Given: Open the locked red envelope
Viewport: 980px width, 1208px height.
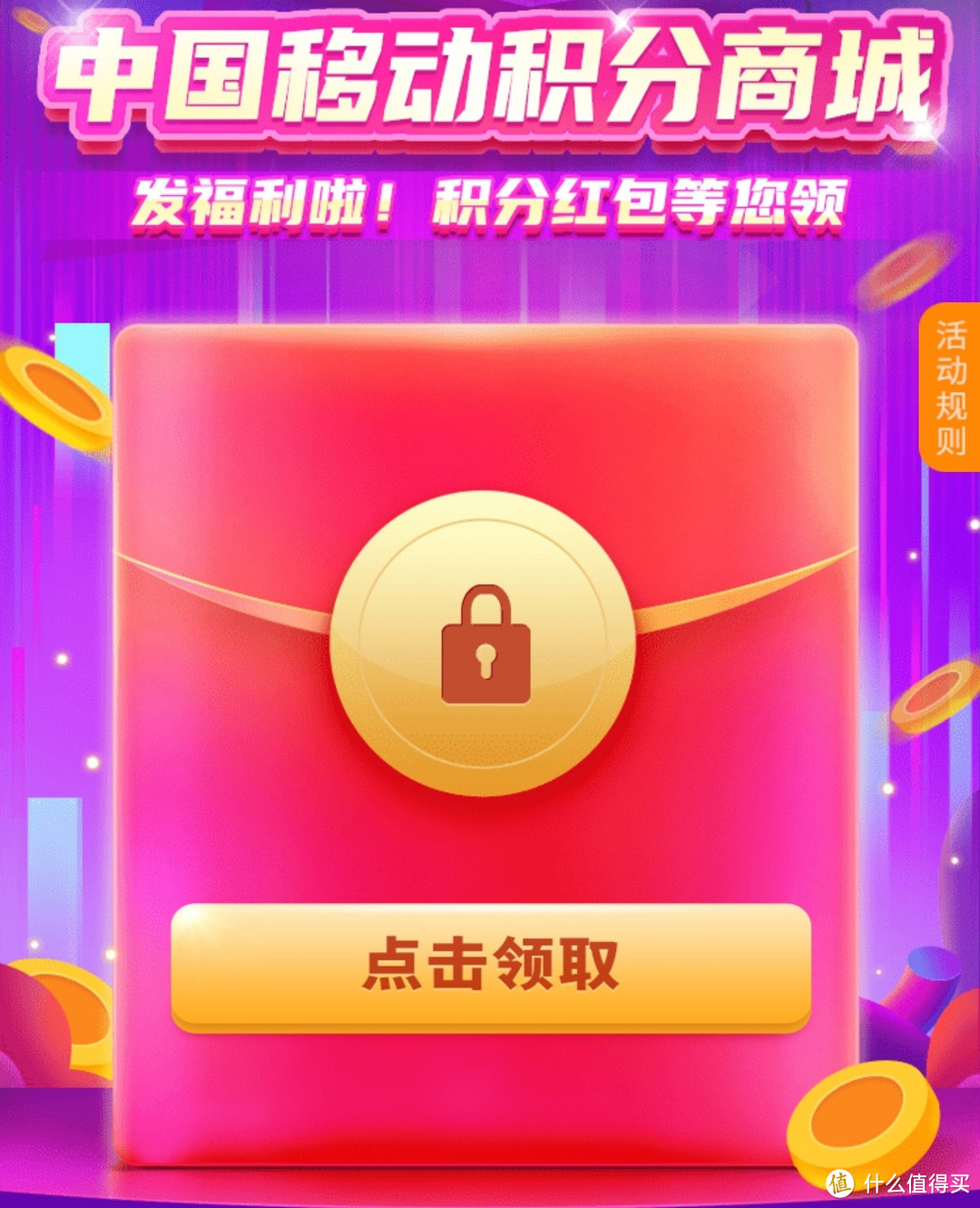Looking at the screenshot, I should pyautogui.click(x=485, y=643).
